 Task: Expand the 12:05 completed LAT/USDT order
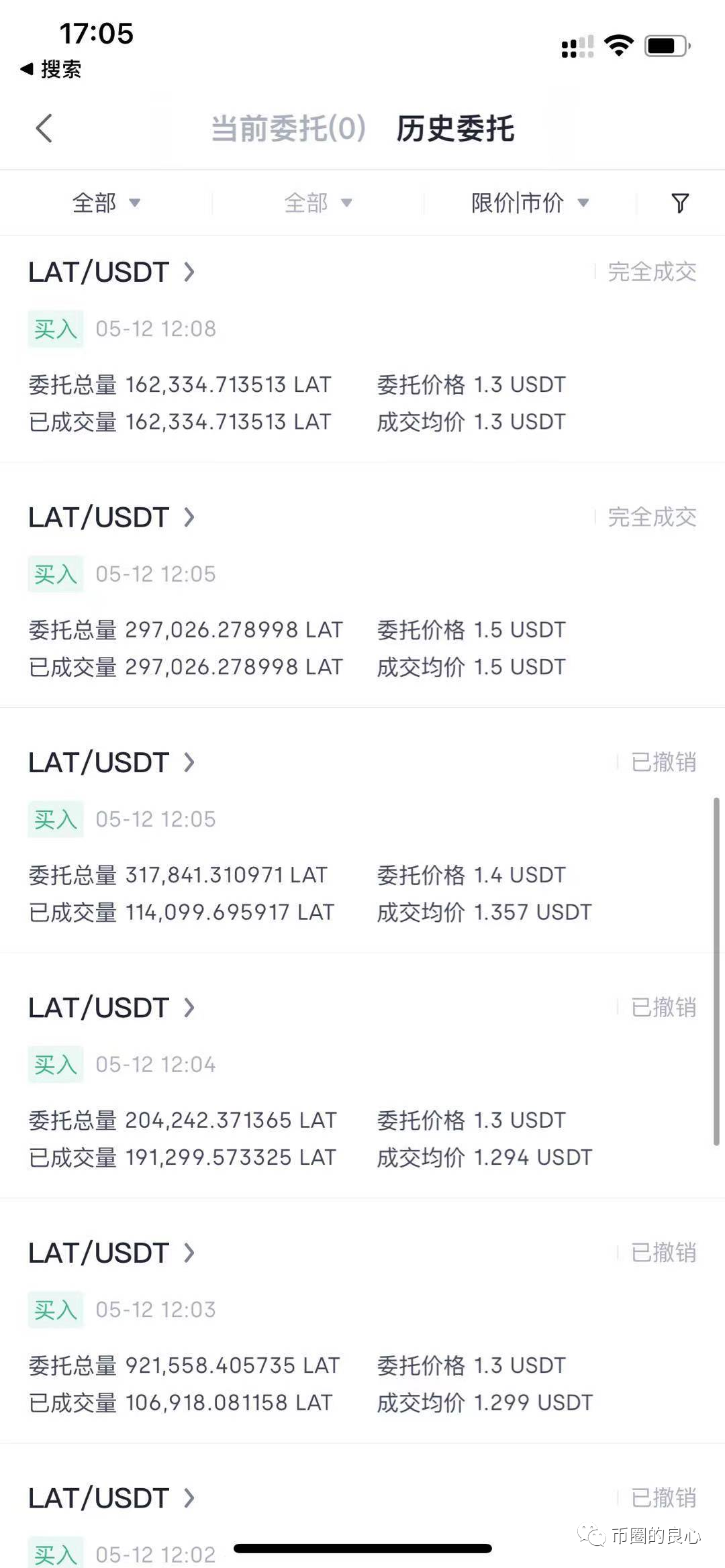pos(190,517)
